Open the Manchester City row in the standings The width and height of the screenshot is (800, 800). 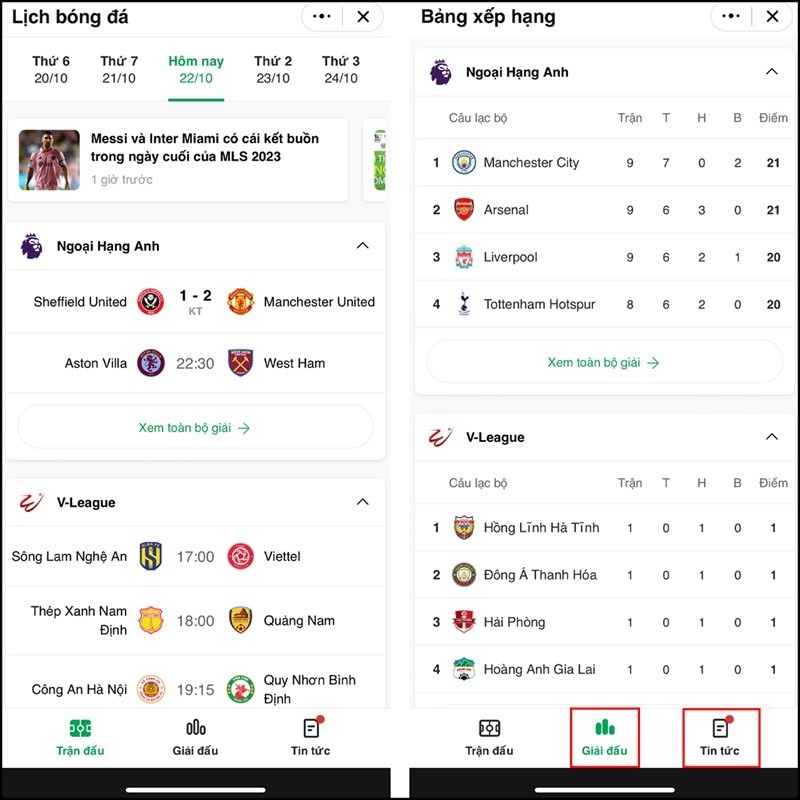pos(604,162)
